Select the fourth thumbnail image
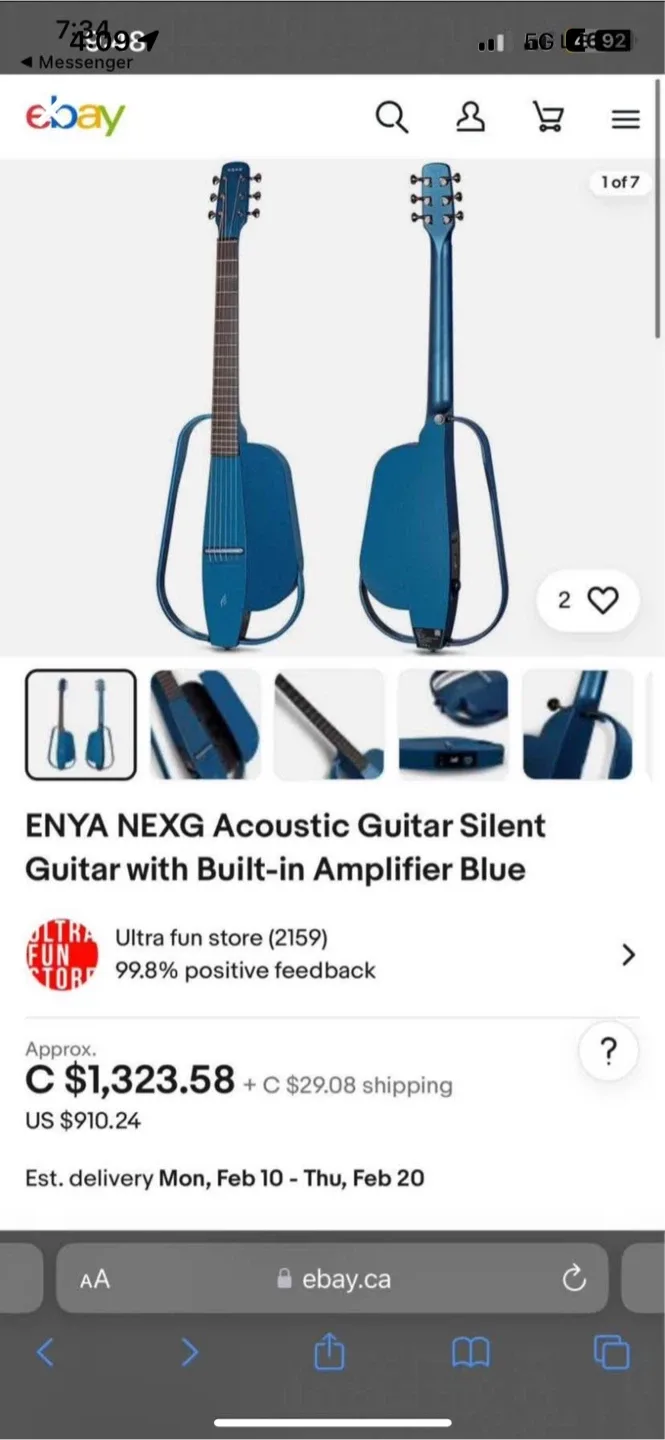This screenshot has width=665, height=1440. pos(453,725)
